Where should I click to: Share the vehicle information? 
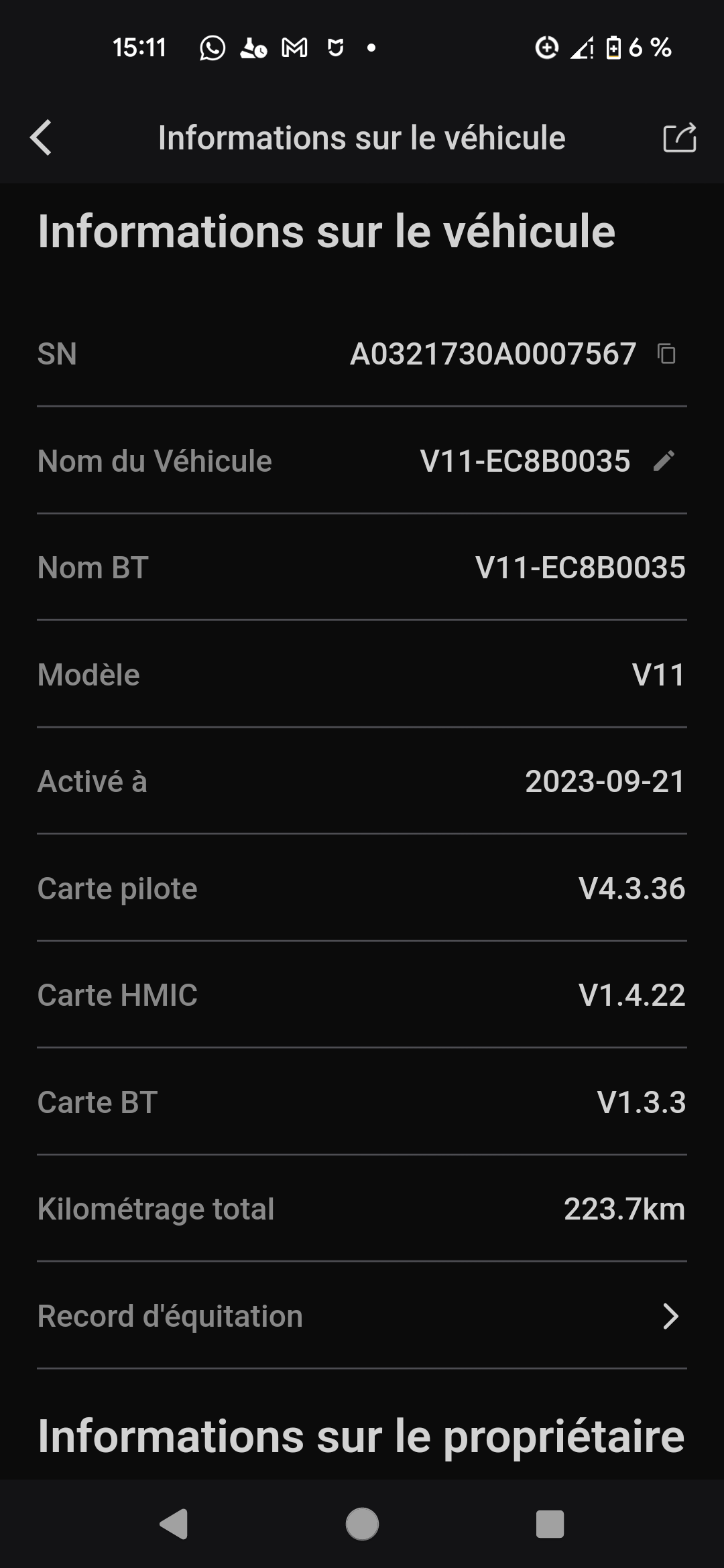tap(679, 138)
